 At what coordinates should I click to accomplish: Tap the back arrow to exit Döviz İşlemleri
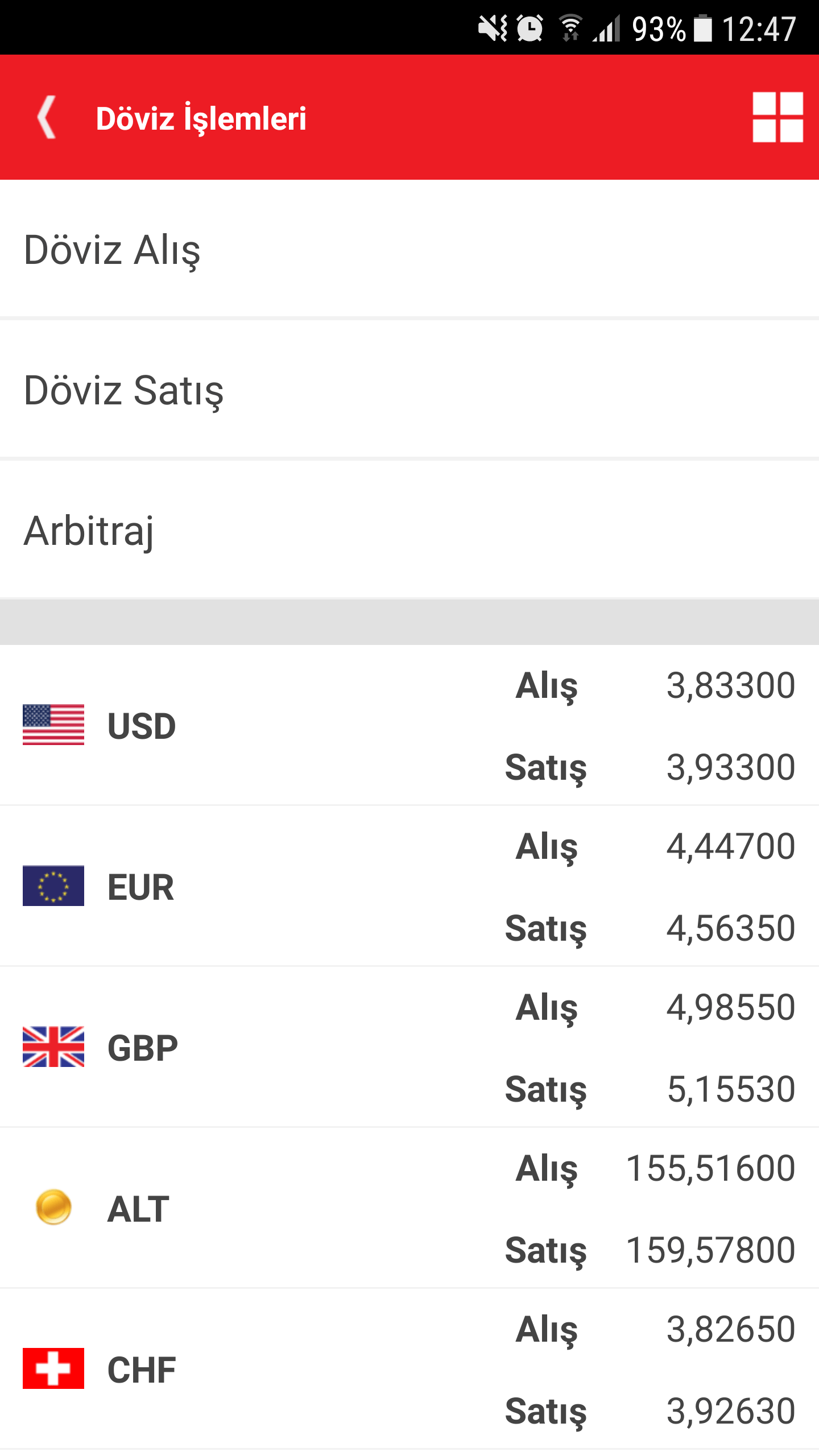(47, 118)
